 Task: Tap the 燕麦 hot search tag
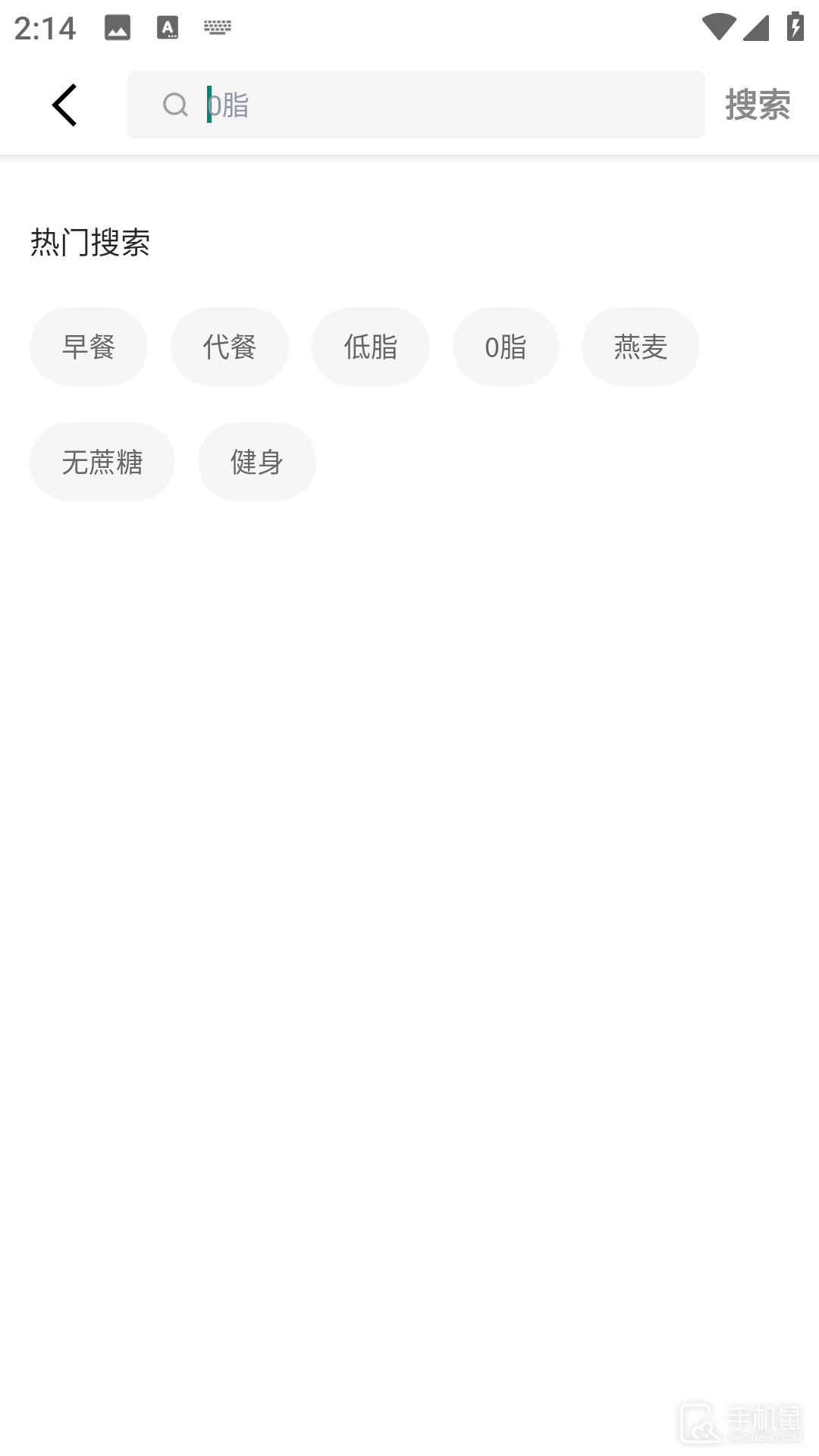(x=641, y=346)
